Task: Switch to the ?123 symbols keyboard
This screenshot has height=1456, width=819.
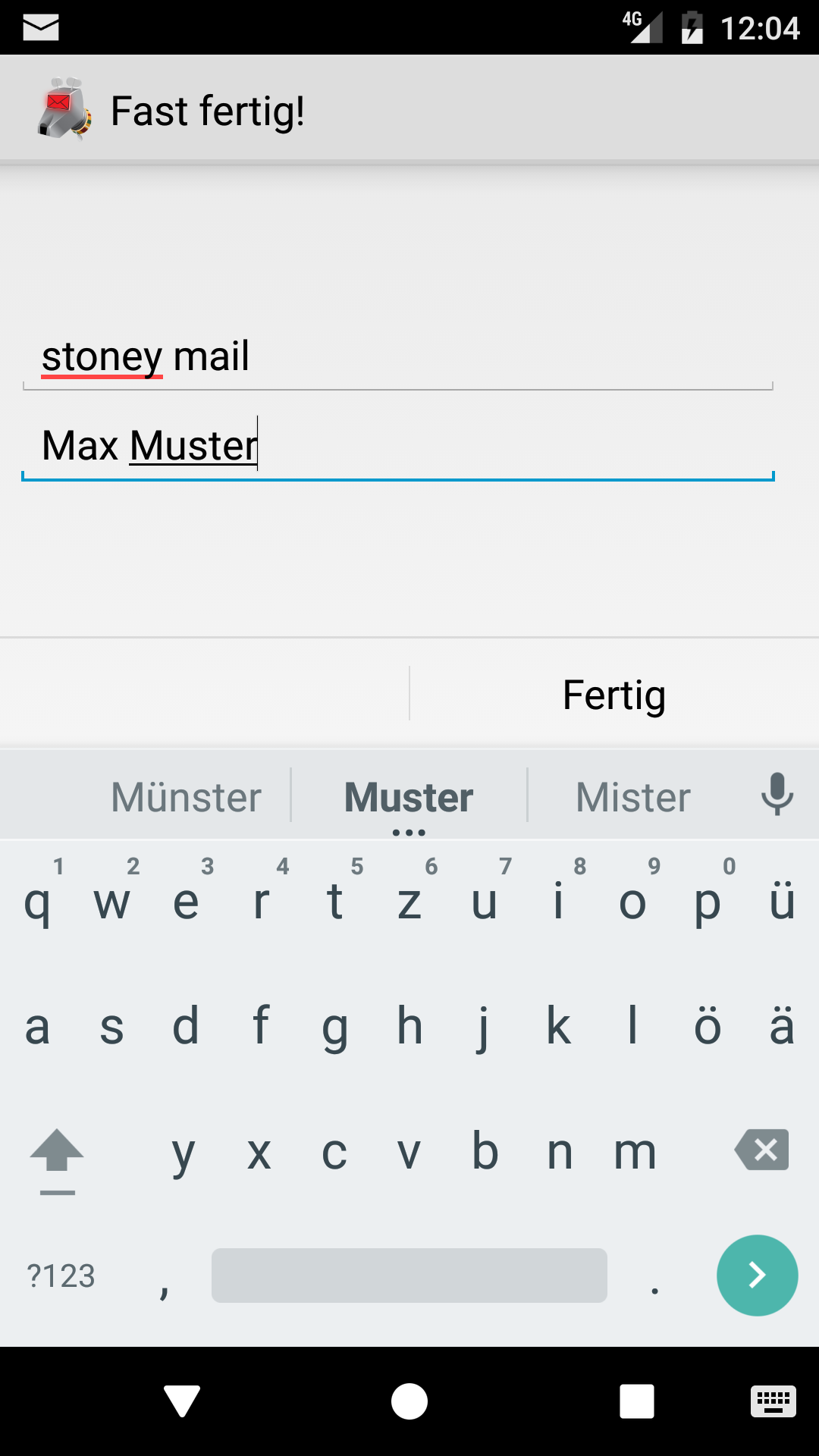Action: (61, 1276)
